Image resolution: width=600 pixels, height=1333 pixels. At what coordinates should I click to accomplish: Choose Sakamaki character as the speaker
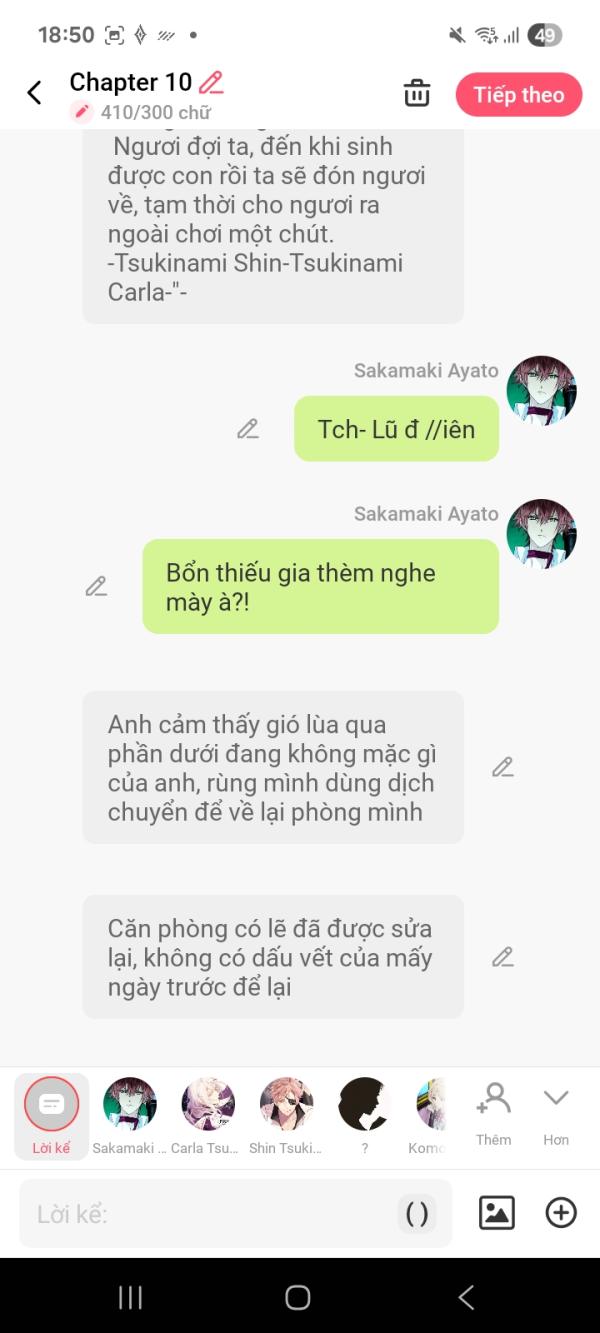pos(130,1114)
